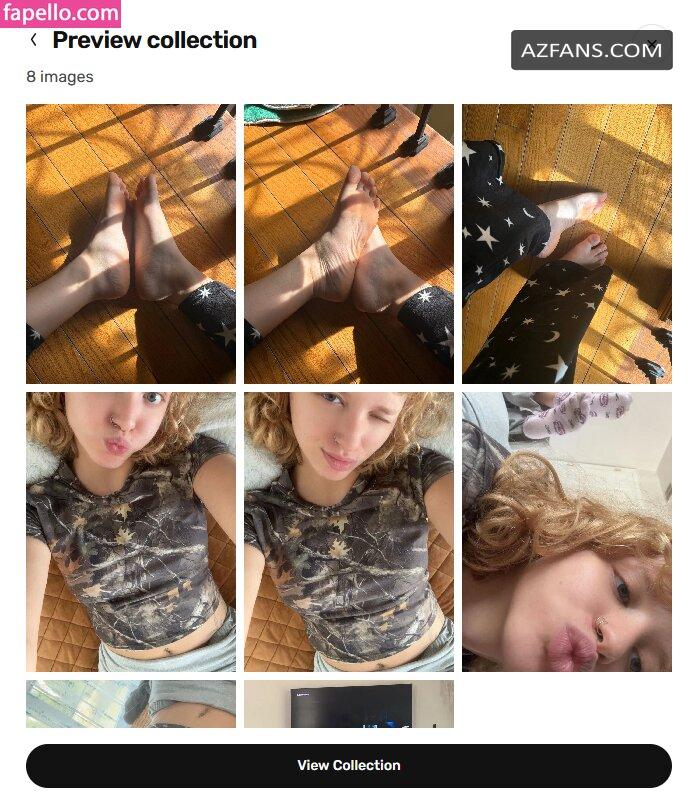This screenshot has width=699, height=811.
Task: Go back from Preview collection
Action: click(x=33, y=40)
